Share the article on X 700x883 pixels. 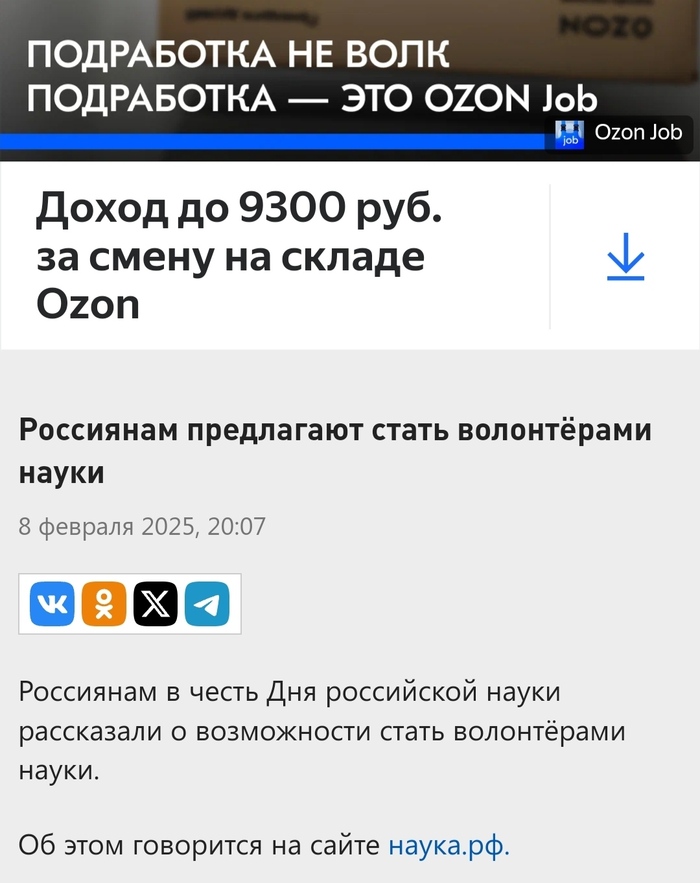[x=156, y=603]
